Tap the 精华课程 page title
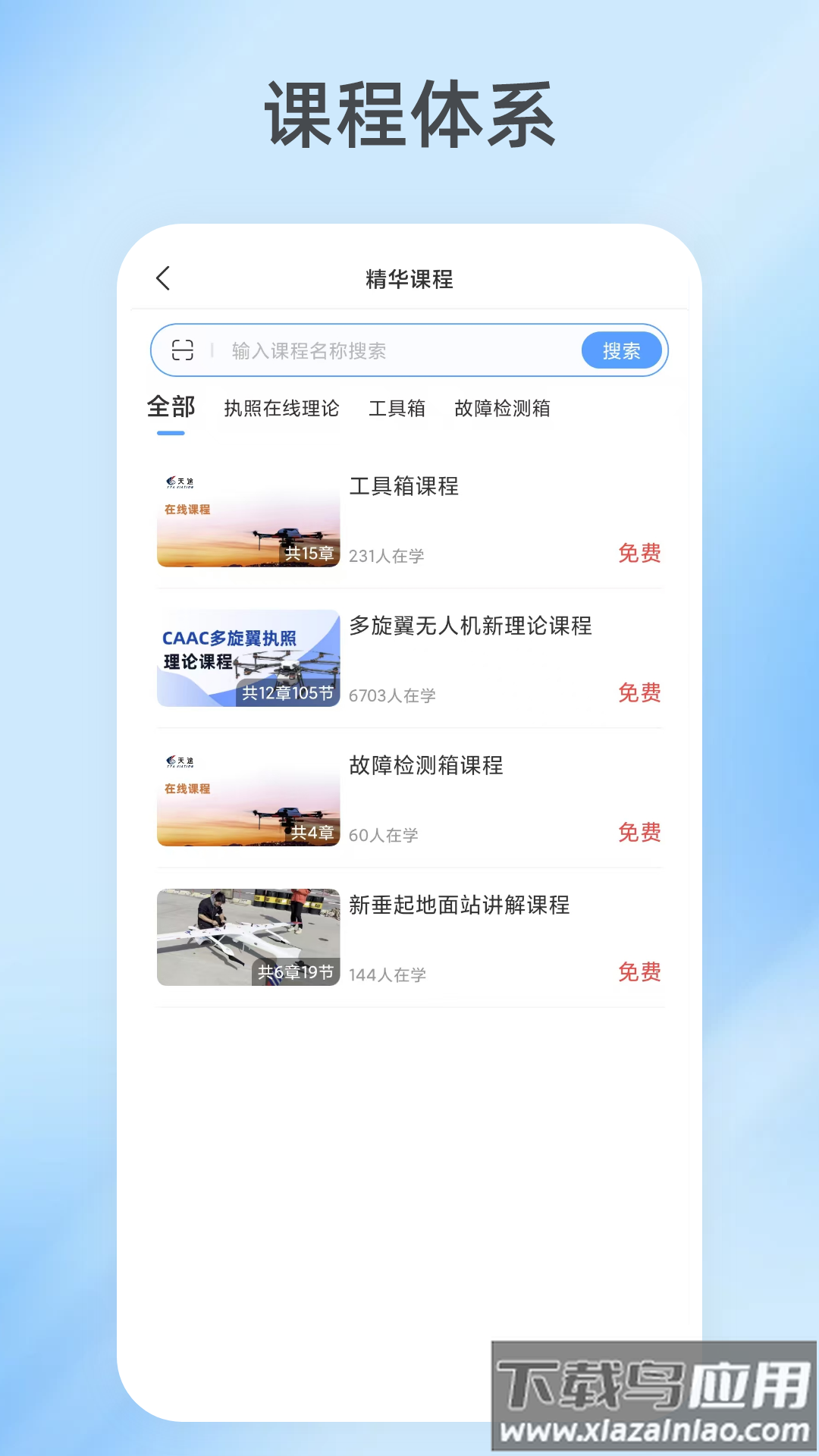Viewport: 819px width, 1456px height. [x=409, y=279]
